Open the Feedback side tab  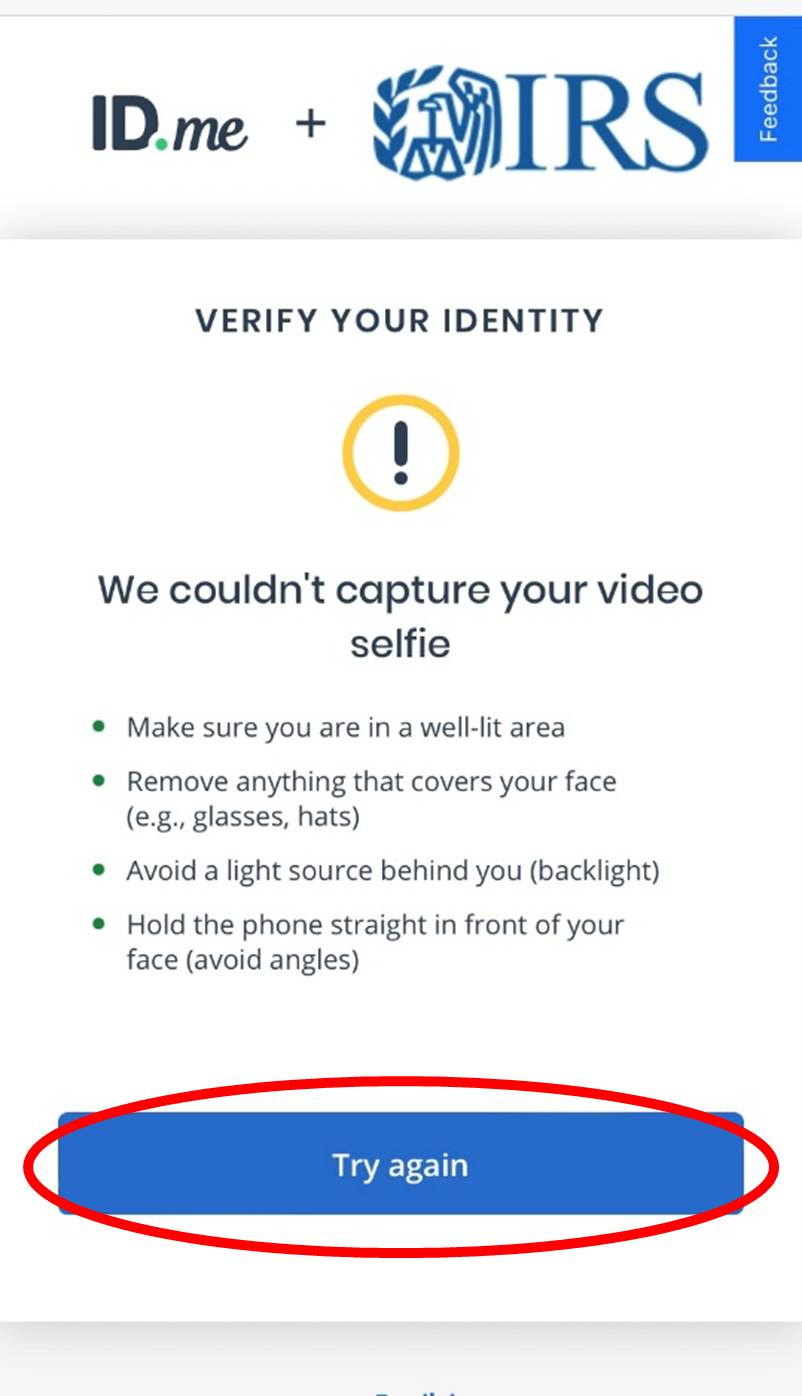coord(767,89)
